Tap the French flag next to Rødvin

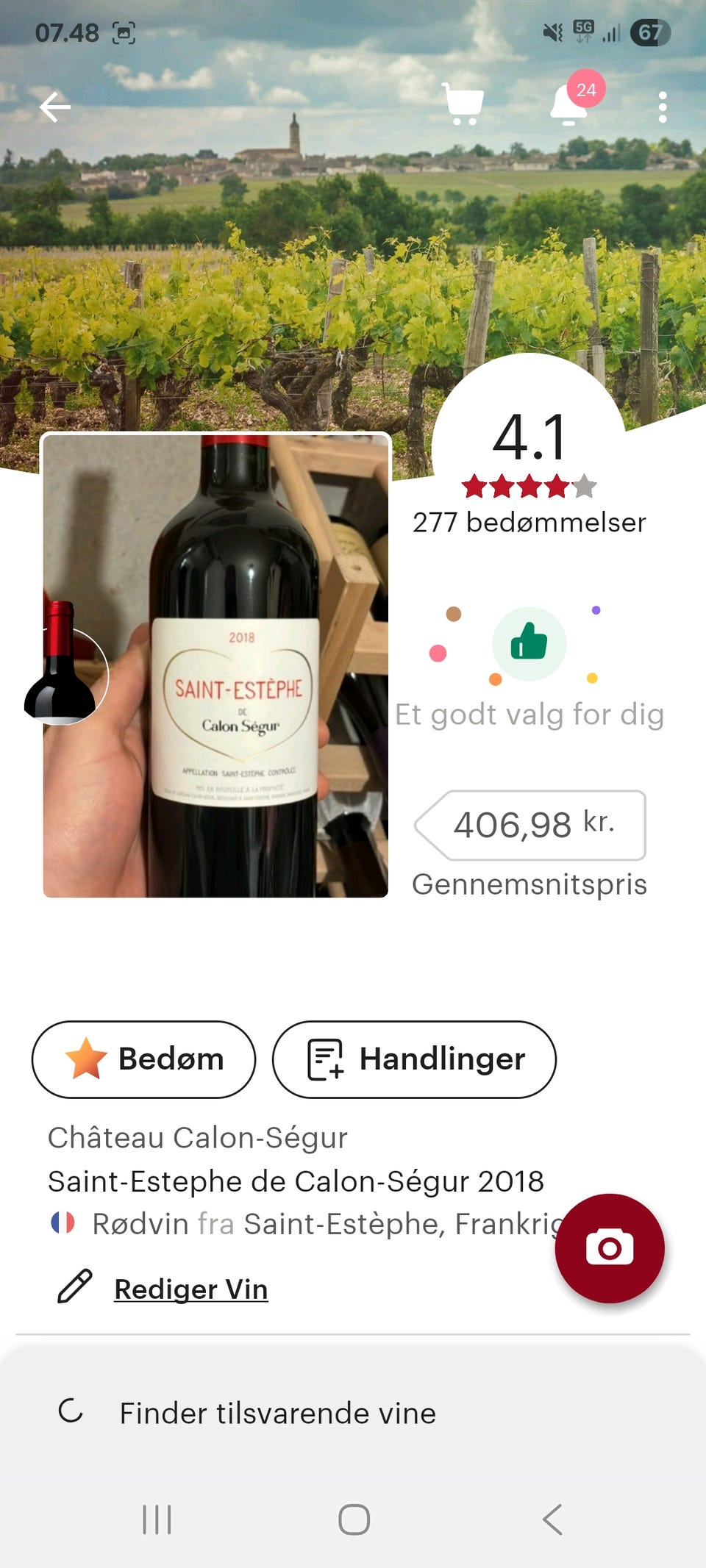63,1223
